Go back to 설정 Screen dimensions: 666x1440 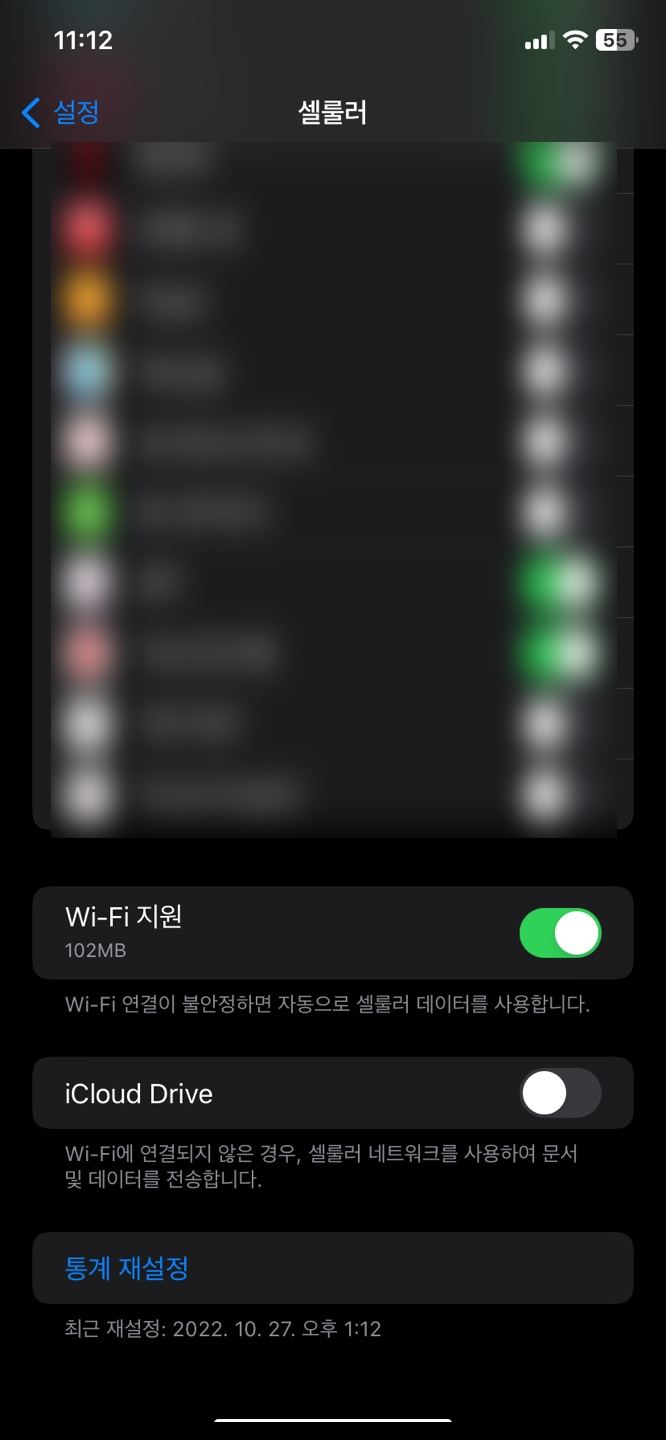coord(61,112)
